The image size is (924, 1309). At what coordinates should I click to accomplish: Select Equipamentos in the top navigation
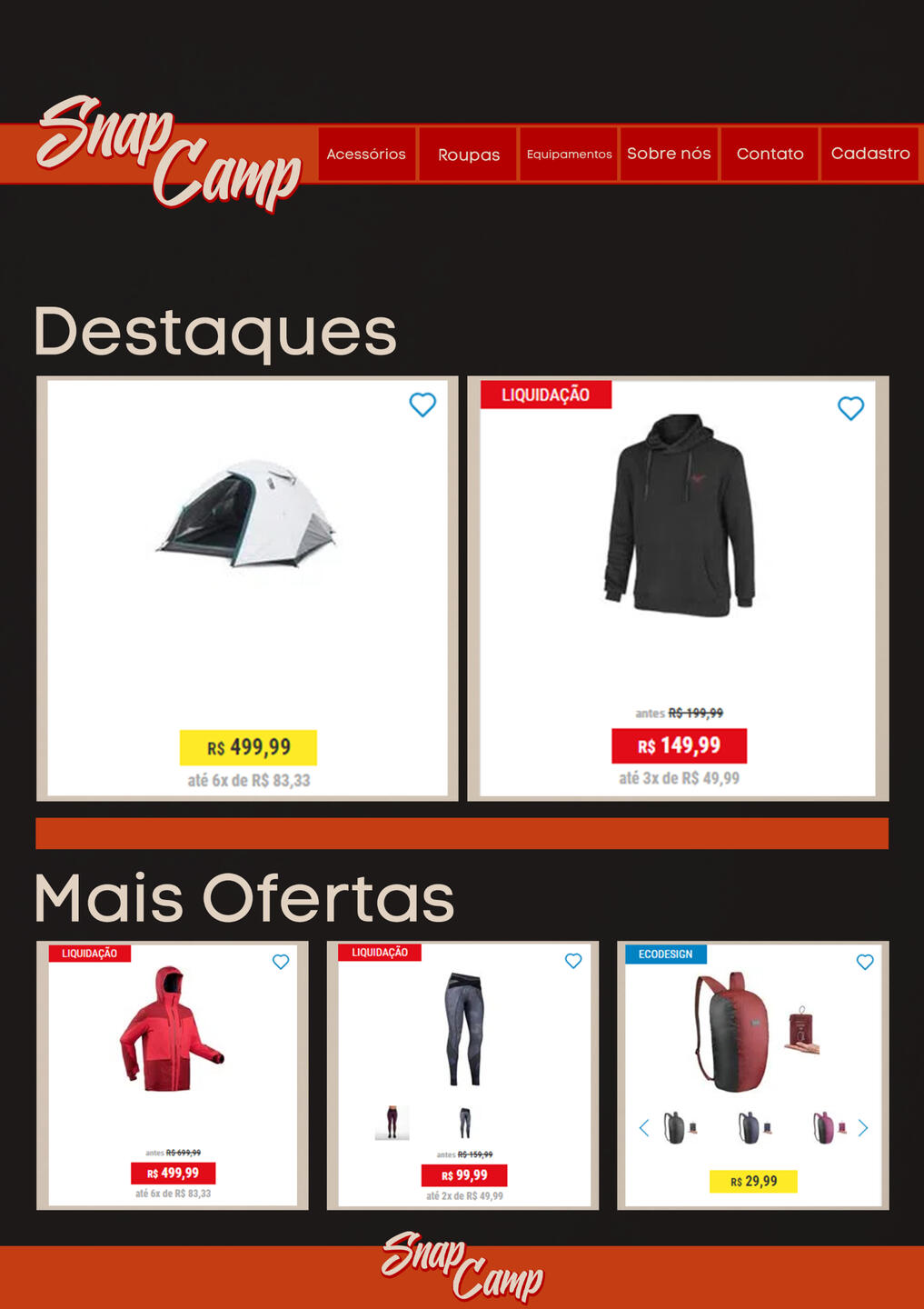(x=569, y=155)
